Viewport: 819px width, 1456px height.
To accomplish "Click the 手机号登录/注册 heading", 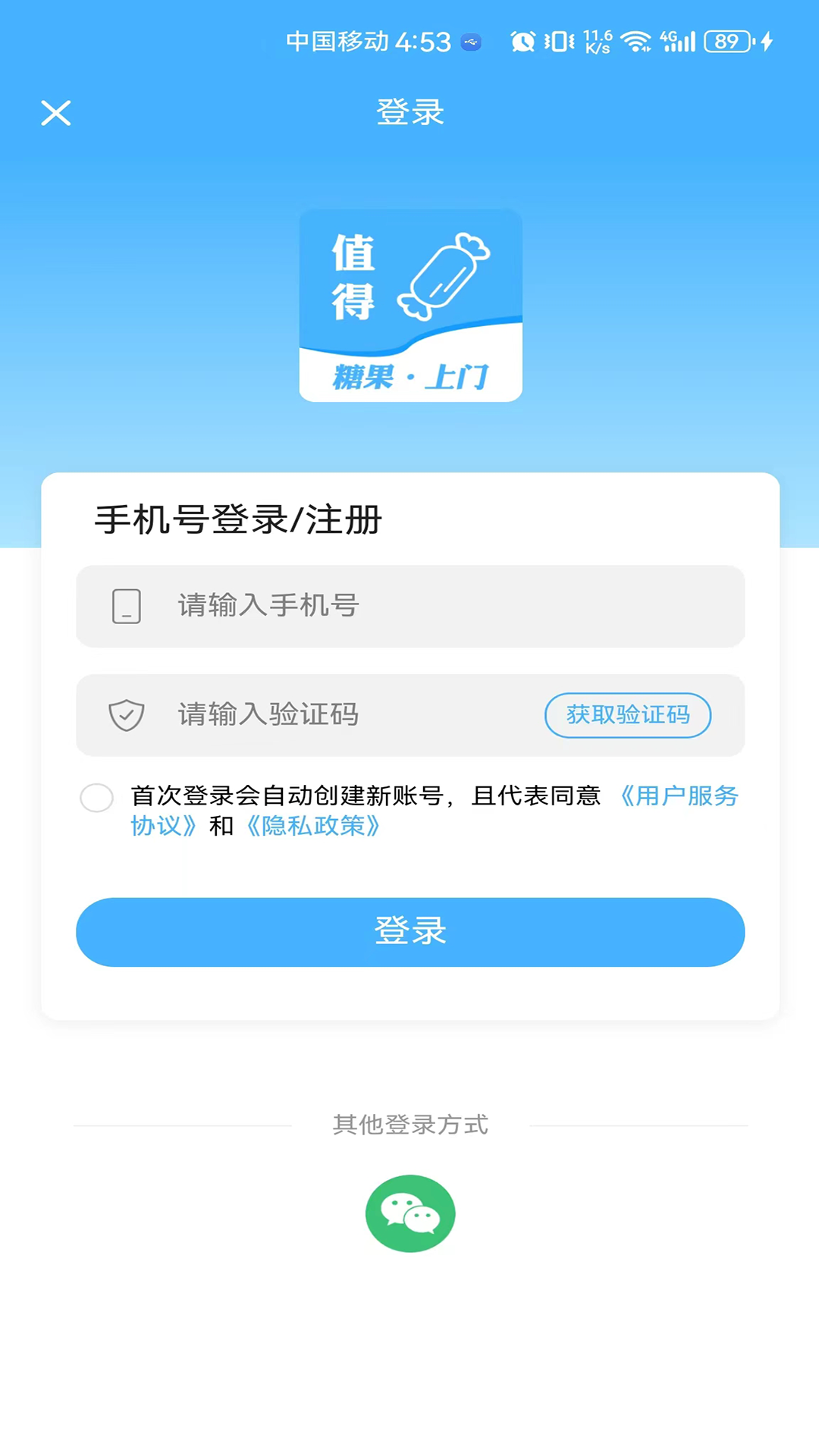I will click(x=237, y=519).
